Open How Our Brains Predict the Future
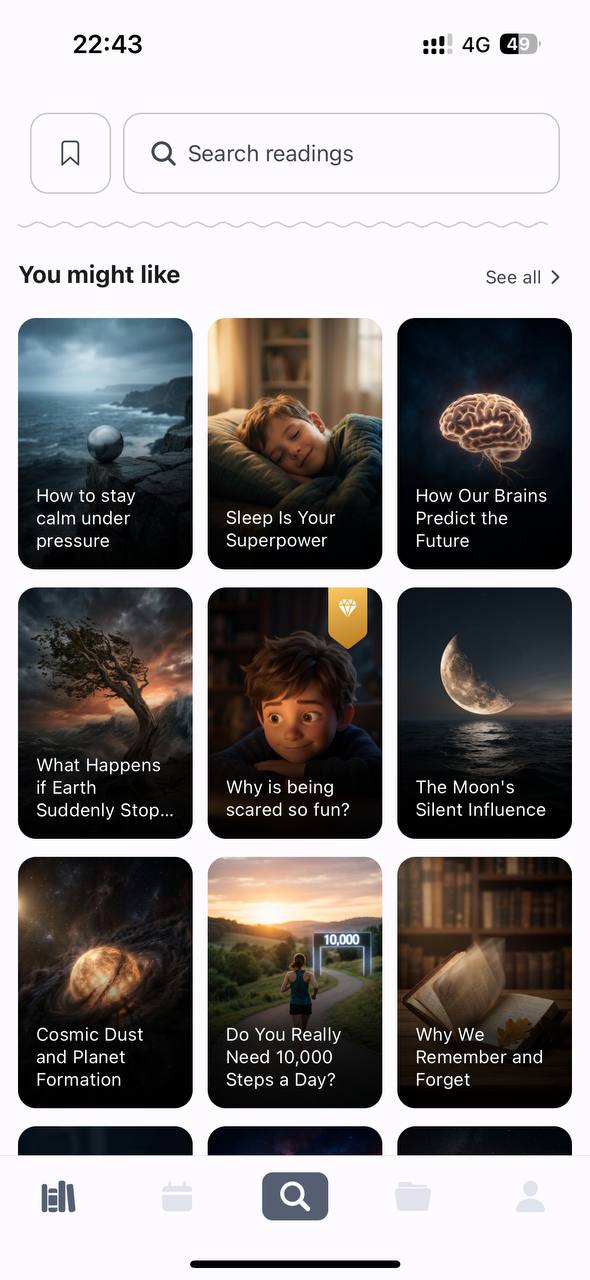Image resolution: width=590 pixels, height=1280 pixels. point(484,443)
